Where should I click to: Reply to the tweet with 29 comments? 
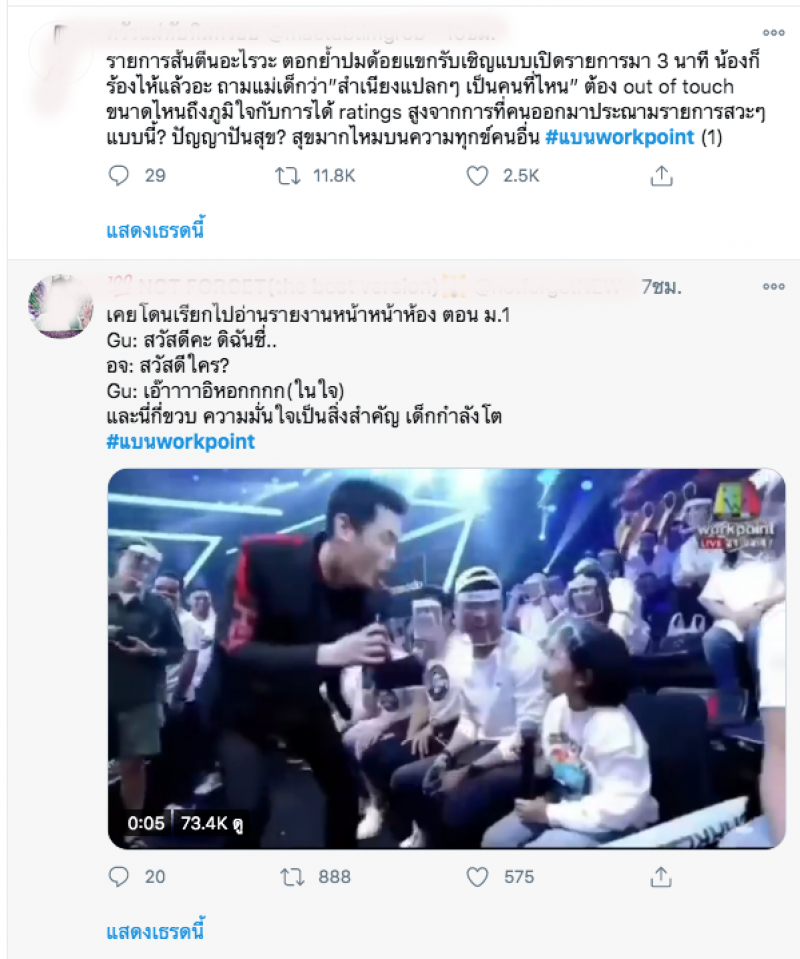tap(119, 176)
